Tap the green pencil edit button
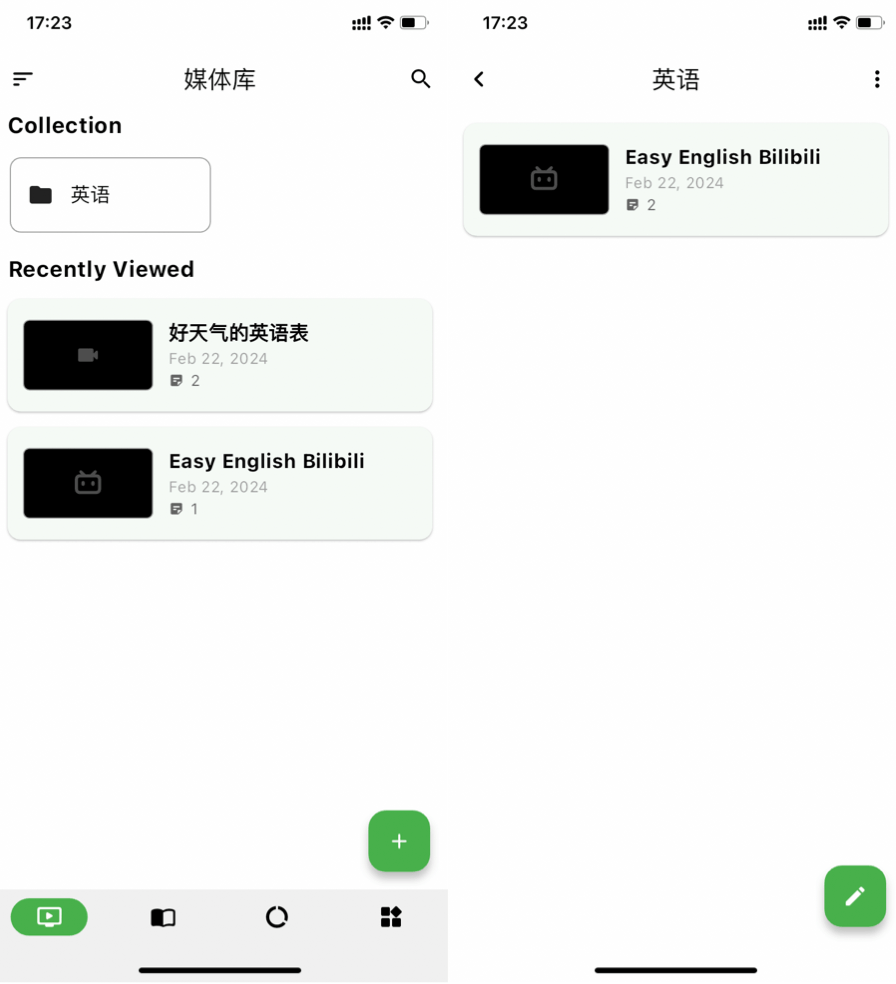896x984 pixels. point(855,896)
